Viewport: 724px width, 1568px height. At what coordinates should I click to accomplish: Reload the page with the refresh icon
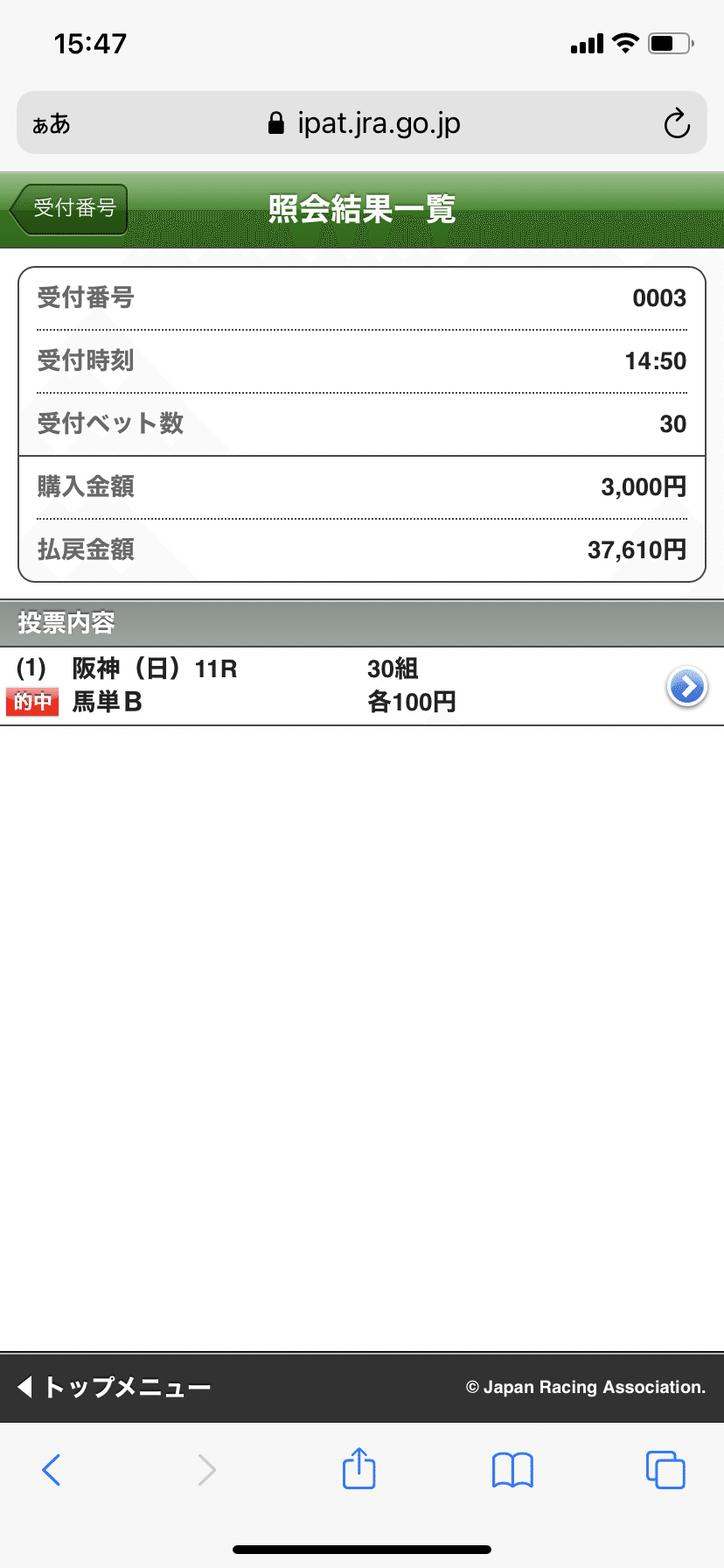pos(677,124)
